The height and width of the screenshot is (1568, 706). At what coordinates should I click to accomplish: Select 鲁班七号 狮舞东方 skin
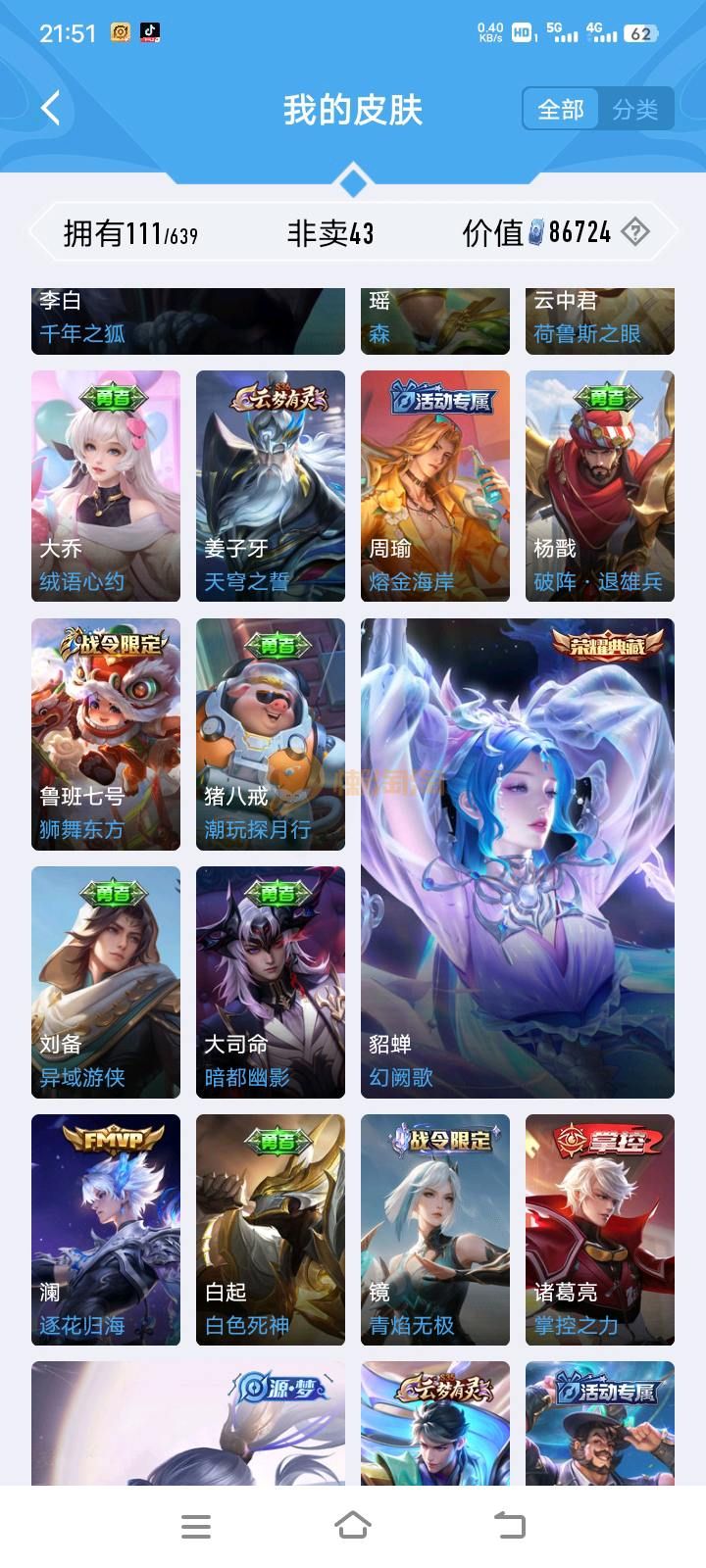point(106,733)
